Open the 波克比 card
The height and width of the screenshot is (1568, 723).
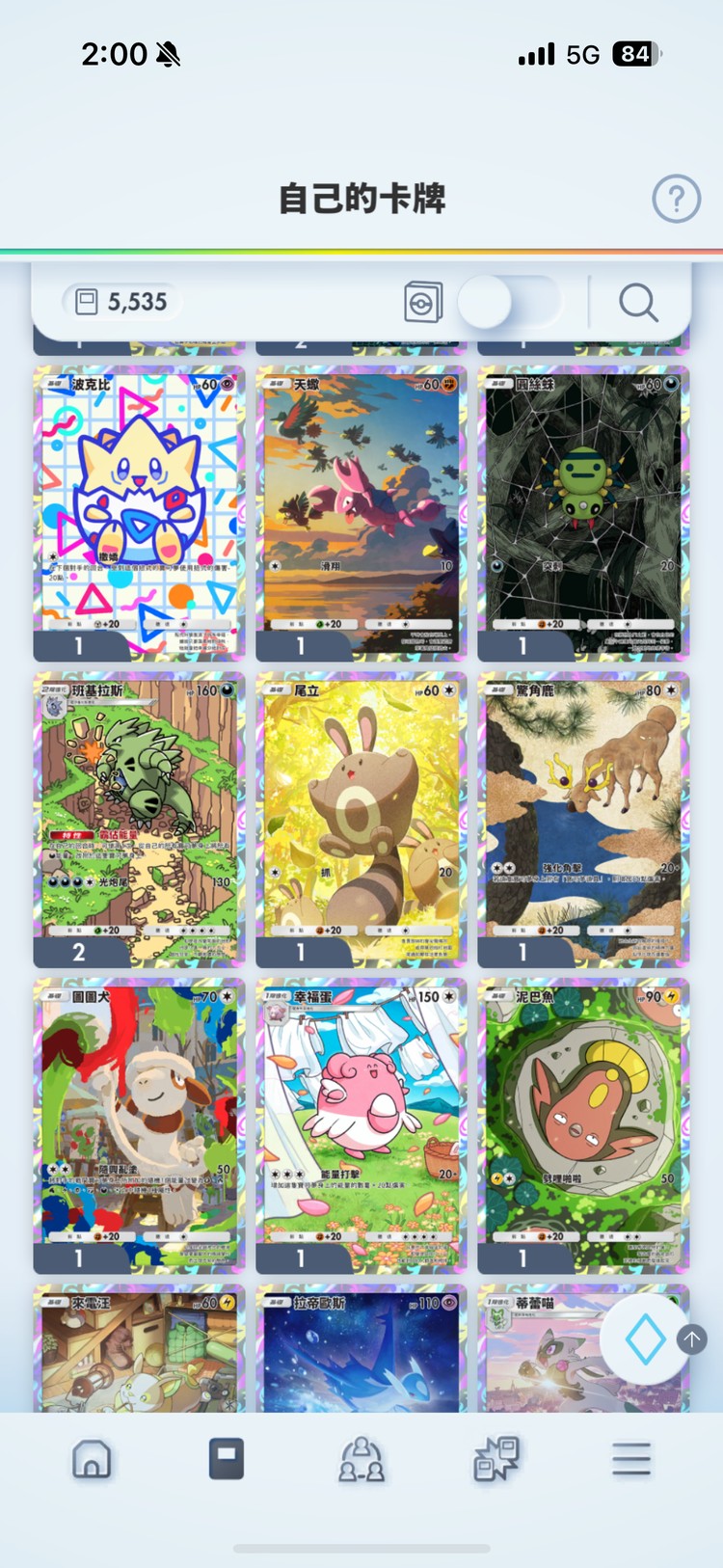pyautogui.click(x=139, y=511)
